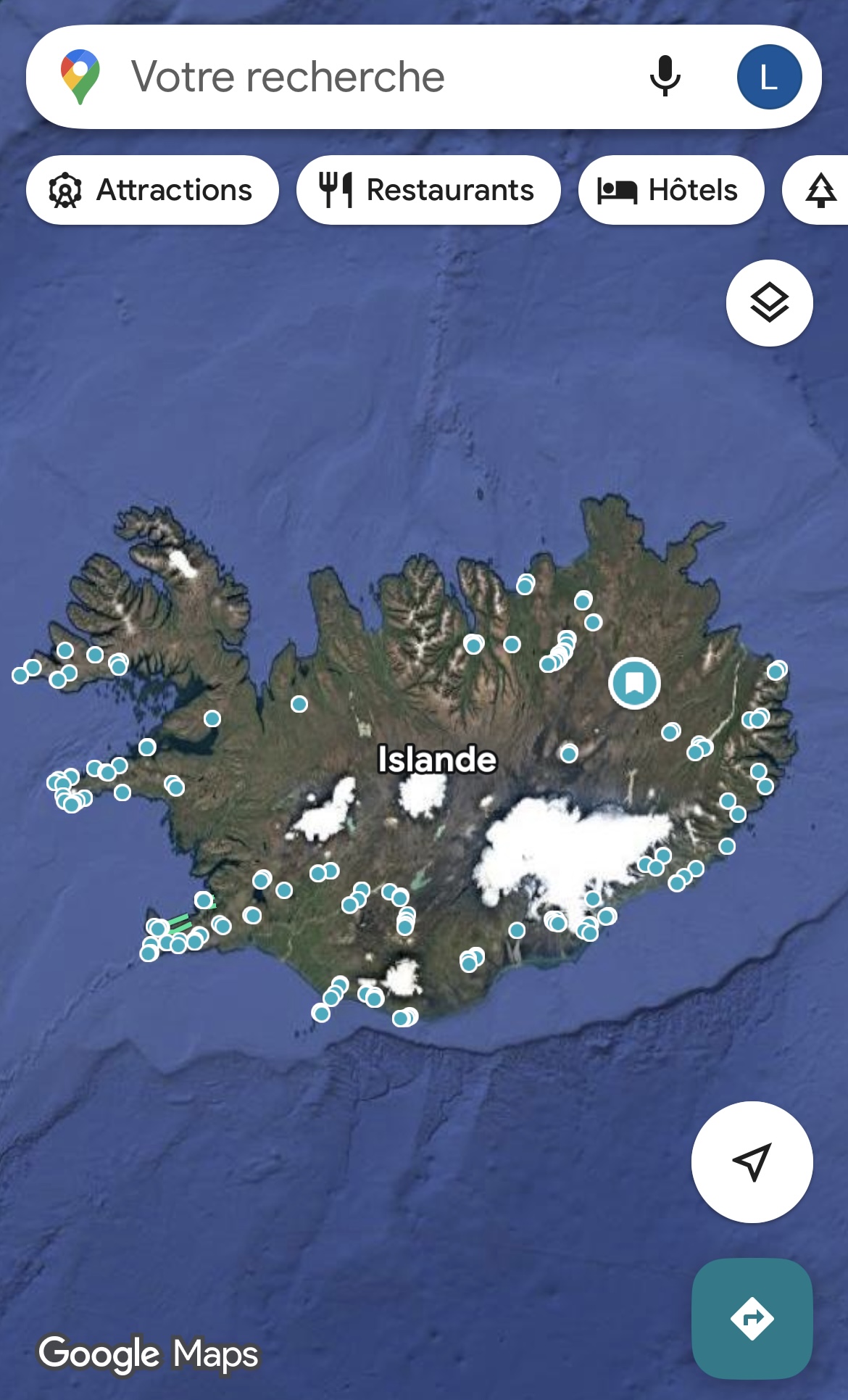Open the large saved place bookmark marker
The width and height of the screenshot is (848, 1400).
coord(634,683)
